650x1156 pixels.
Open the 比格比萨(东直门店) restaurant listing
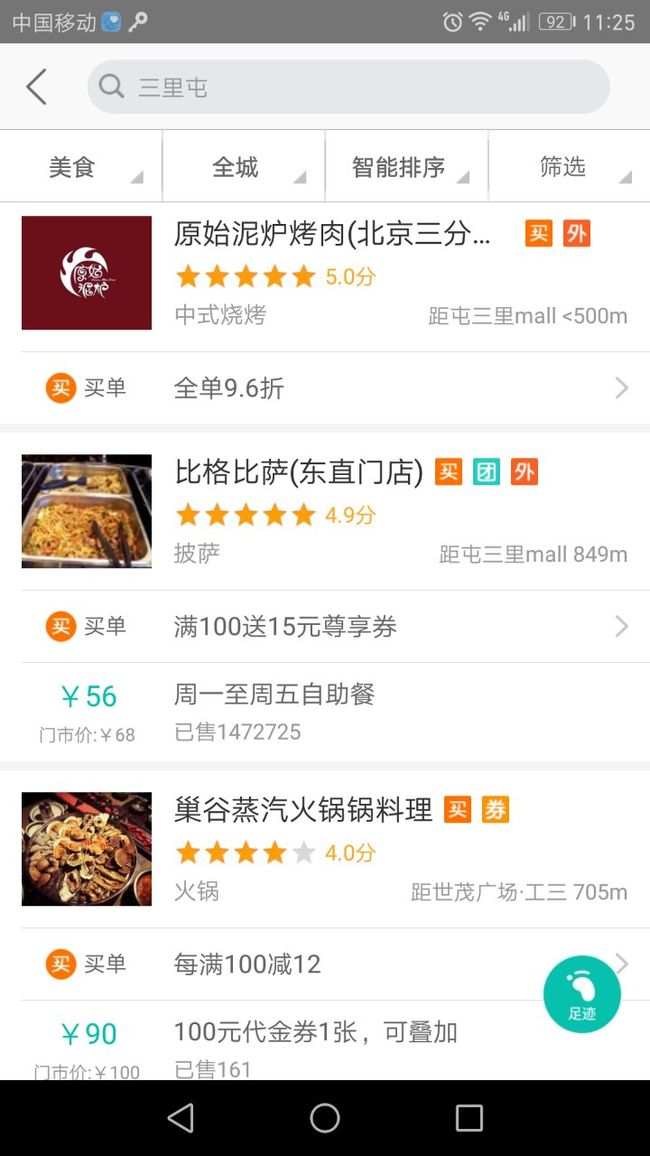(x=325, y=512)
